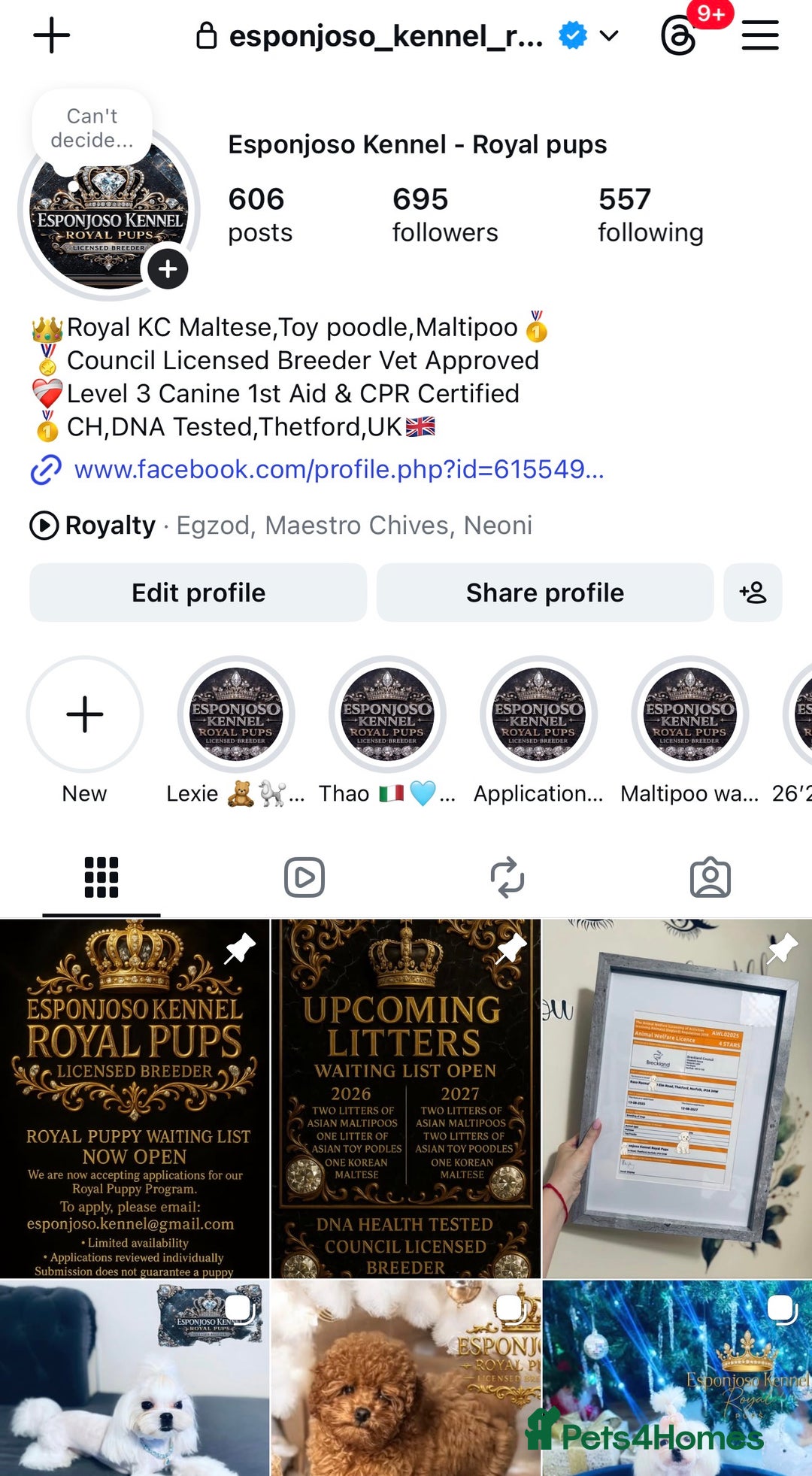Image resolution: width=812 pixels, height=1476 pixels.
Task: Switch to the reposts tab
Action: point(507,877)
